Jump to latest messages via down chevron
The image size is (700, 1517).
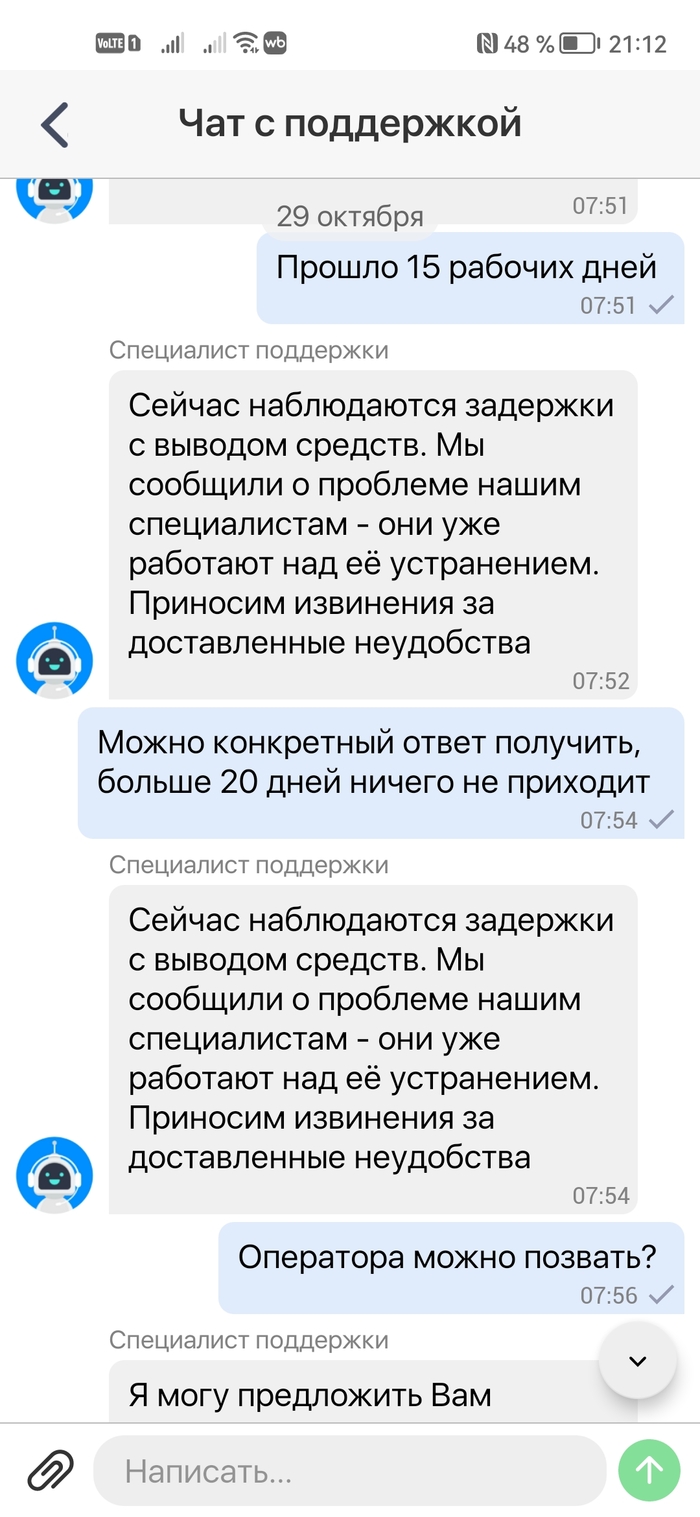(637, 1360)
